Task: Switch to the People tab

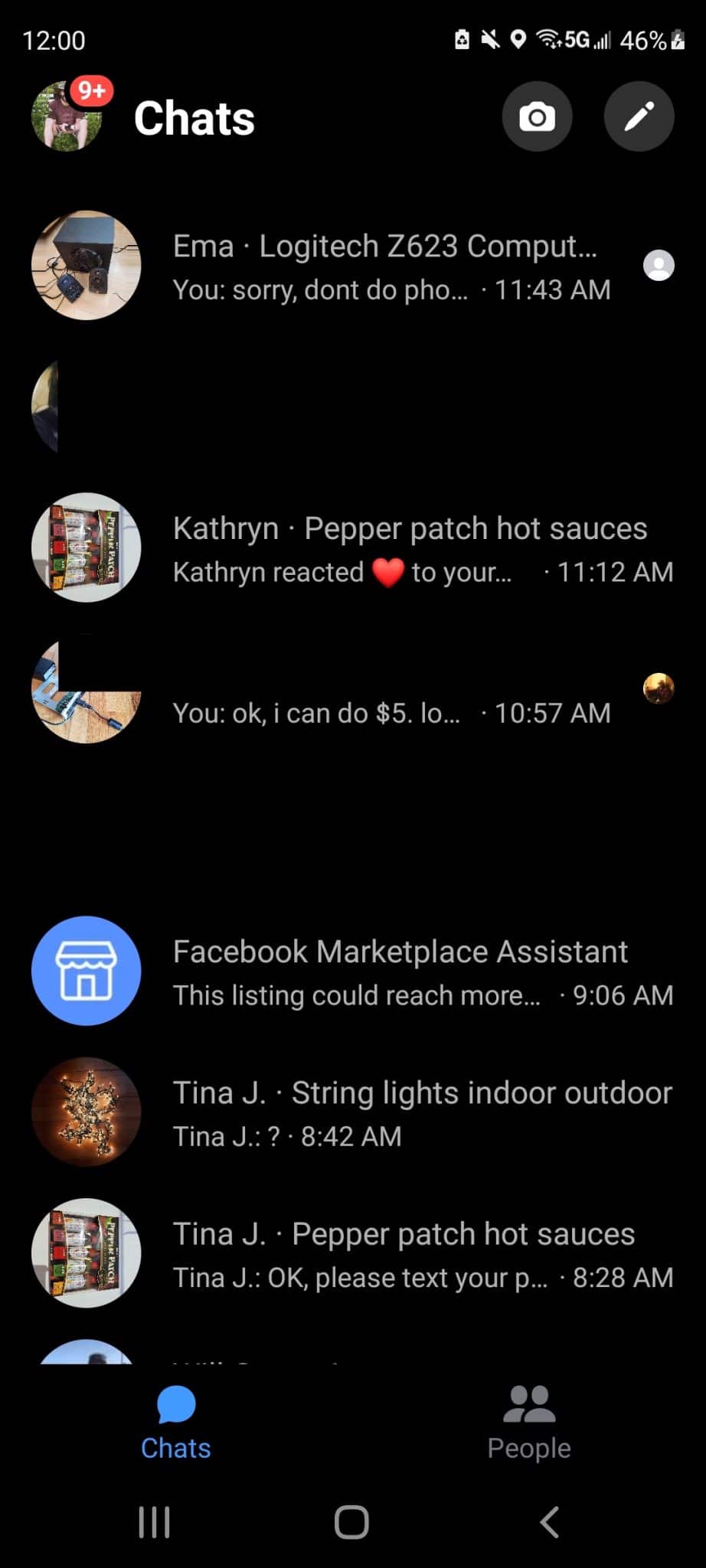Action: [x=529, y=1423]
